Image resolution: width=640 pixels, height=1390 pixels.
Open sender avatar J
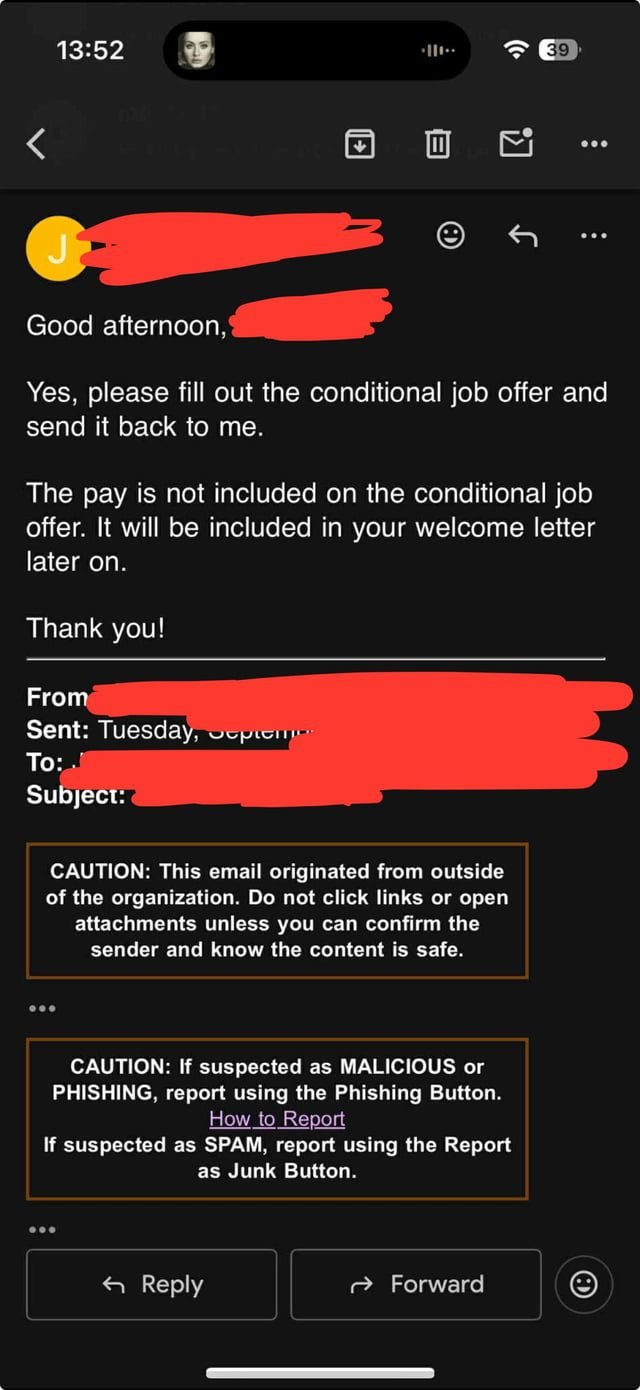coord(56,249)
